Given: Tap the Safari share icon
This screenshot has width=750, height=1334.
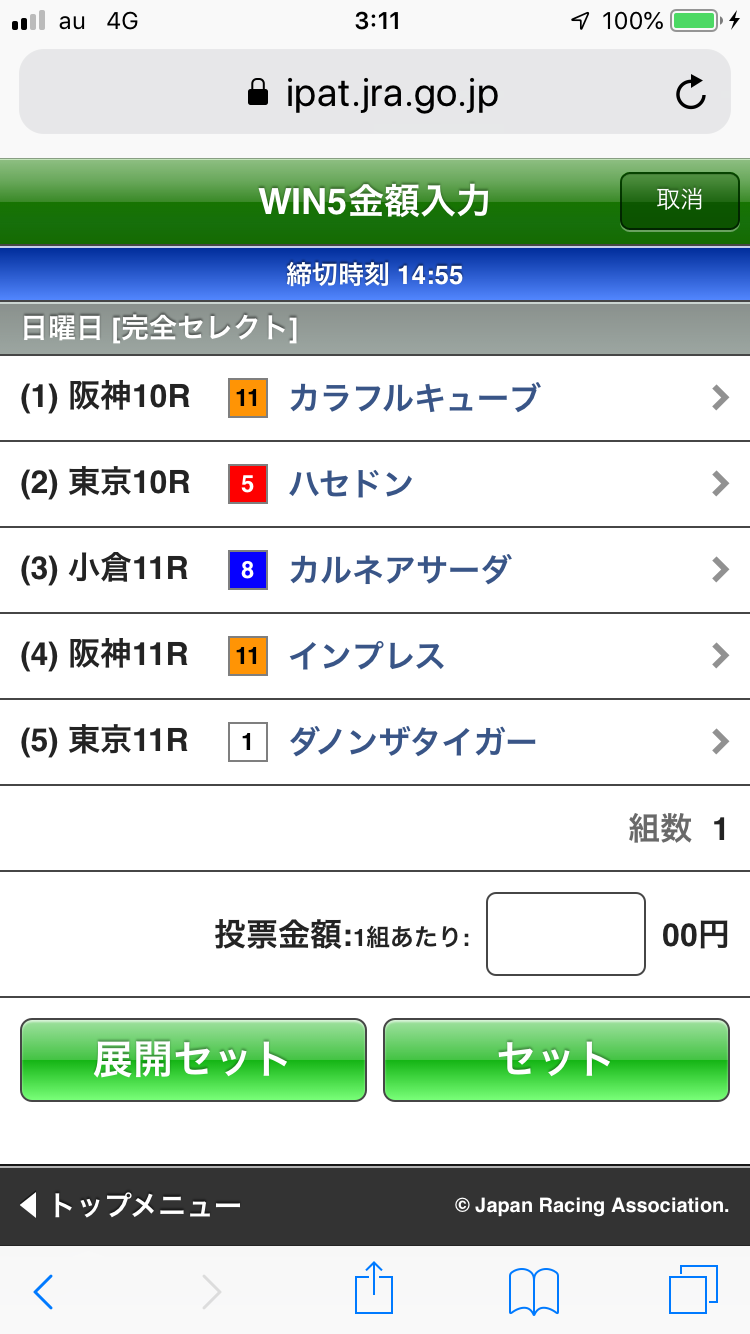Looking at the screenshot, I should [373, 1289].
